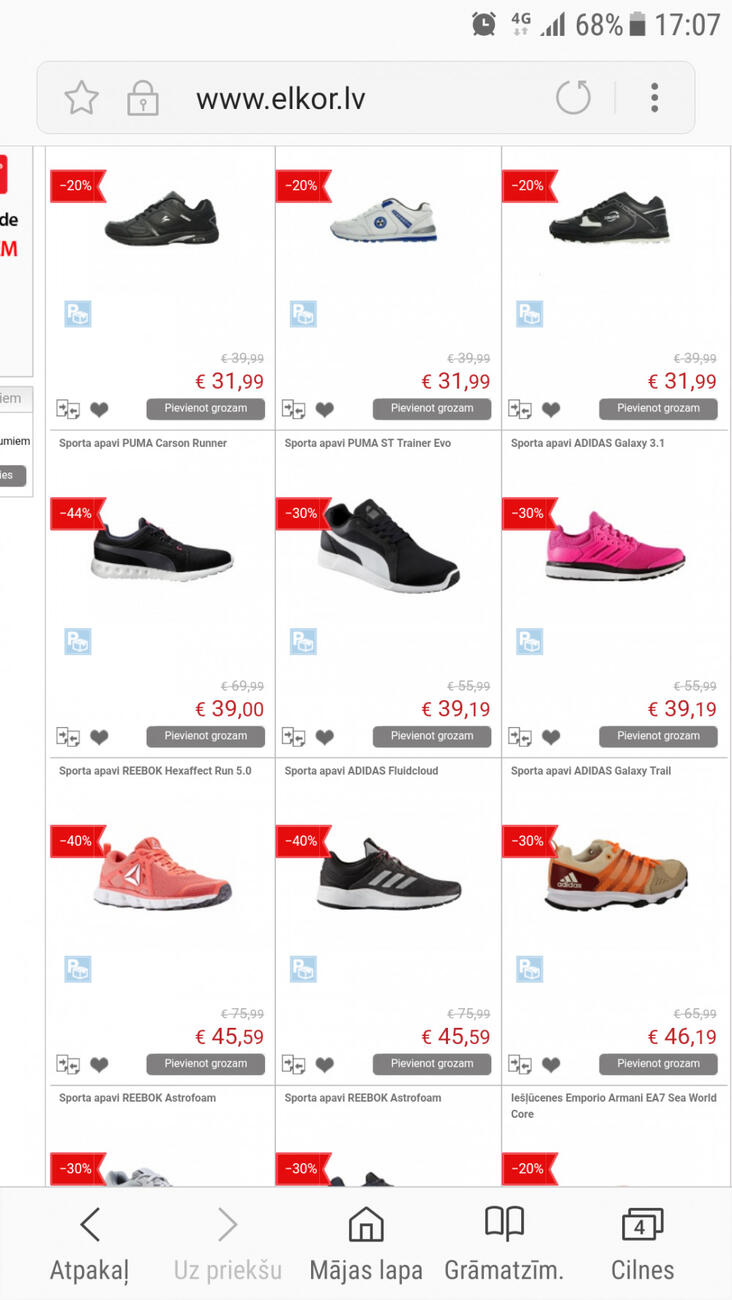This screenshot has height=1300, width=732.
Task: Bookmark this page with the star icon
Action: click(x=82, y=98)
